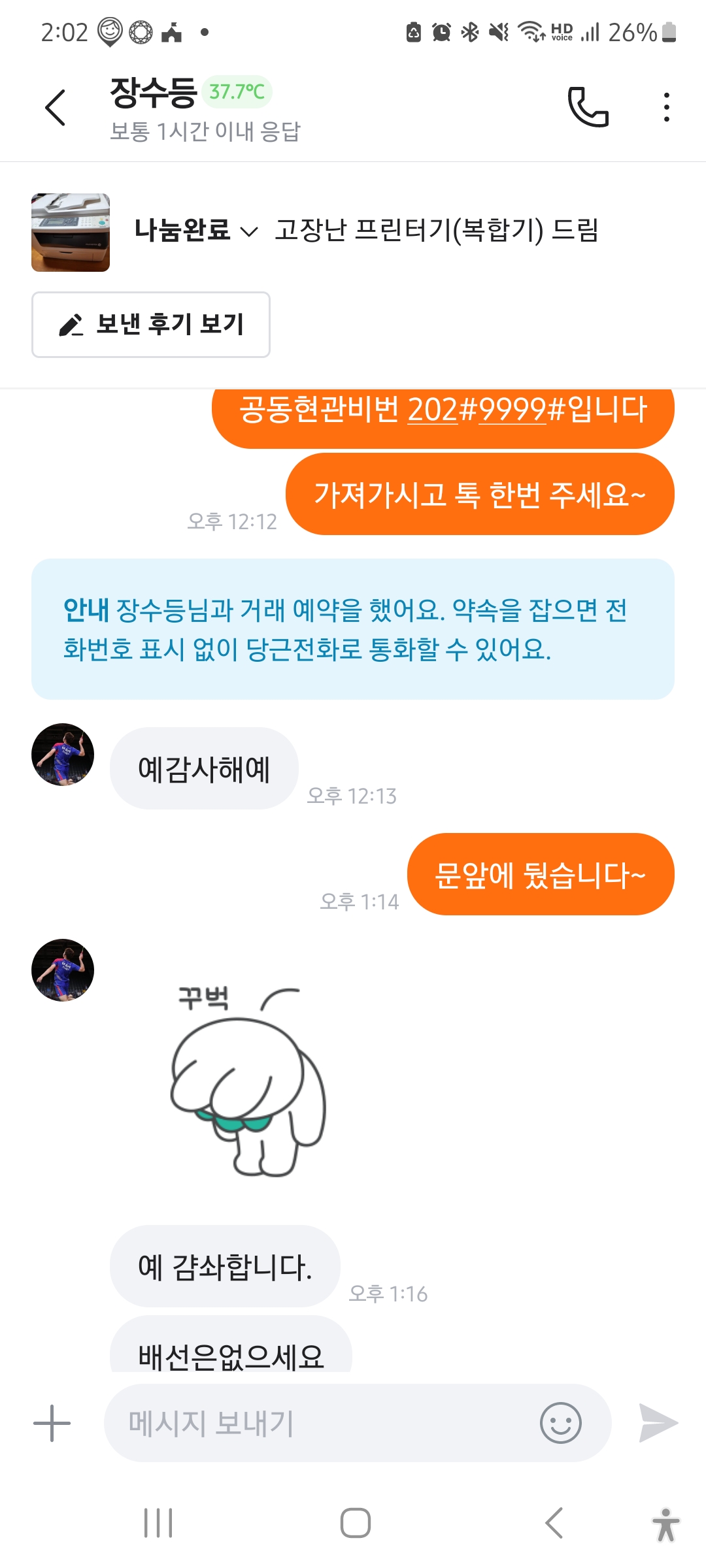Expand the 나눔완료 status dropdown

196,231
